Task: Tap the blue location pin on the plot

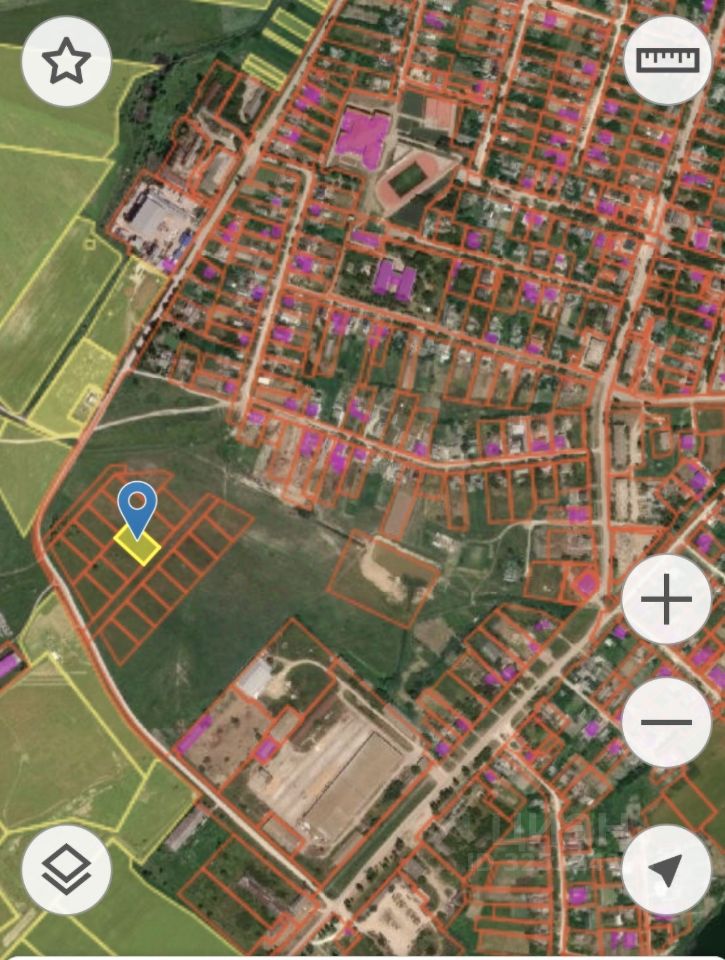Action: [x=136, y=505]
